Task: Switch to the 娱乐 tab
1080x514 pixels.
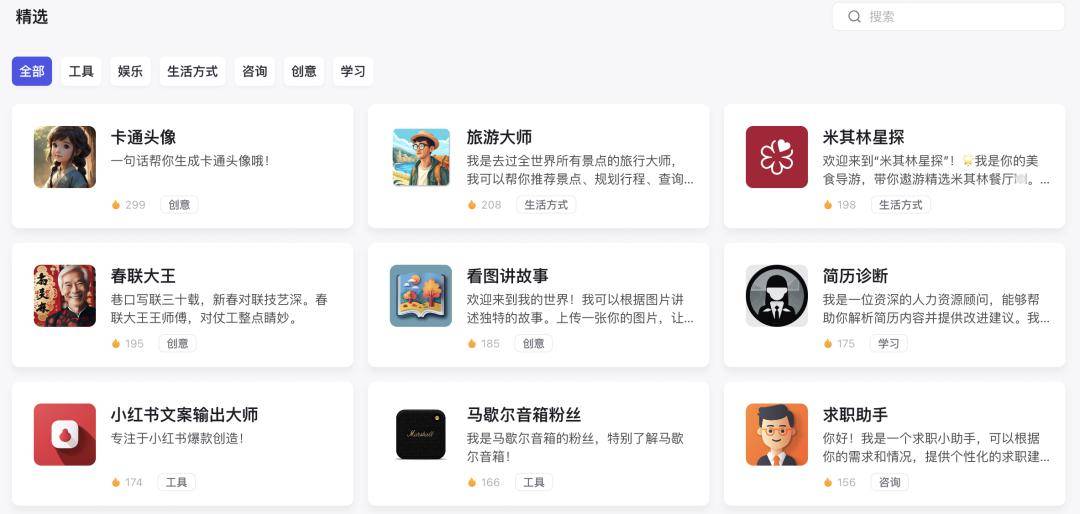Action: (130, 71)
